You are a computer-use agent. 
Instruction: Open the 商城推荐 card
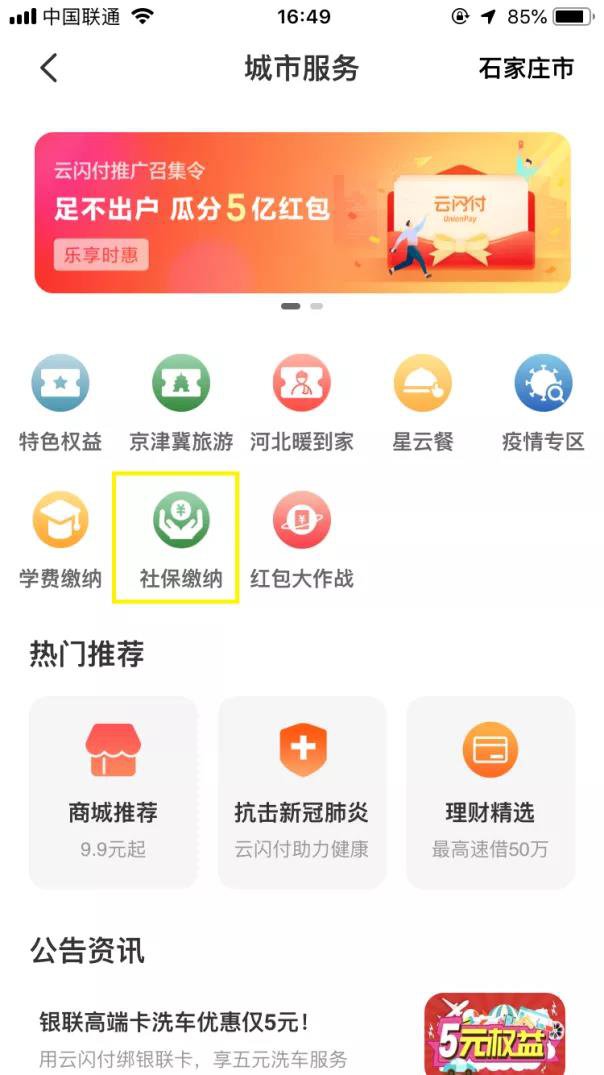[x=113, y=792]
